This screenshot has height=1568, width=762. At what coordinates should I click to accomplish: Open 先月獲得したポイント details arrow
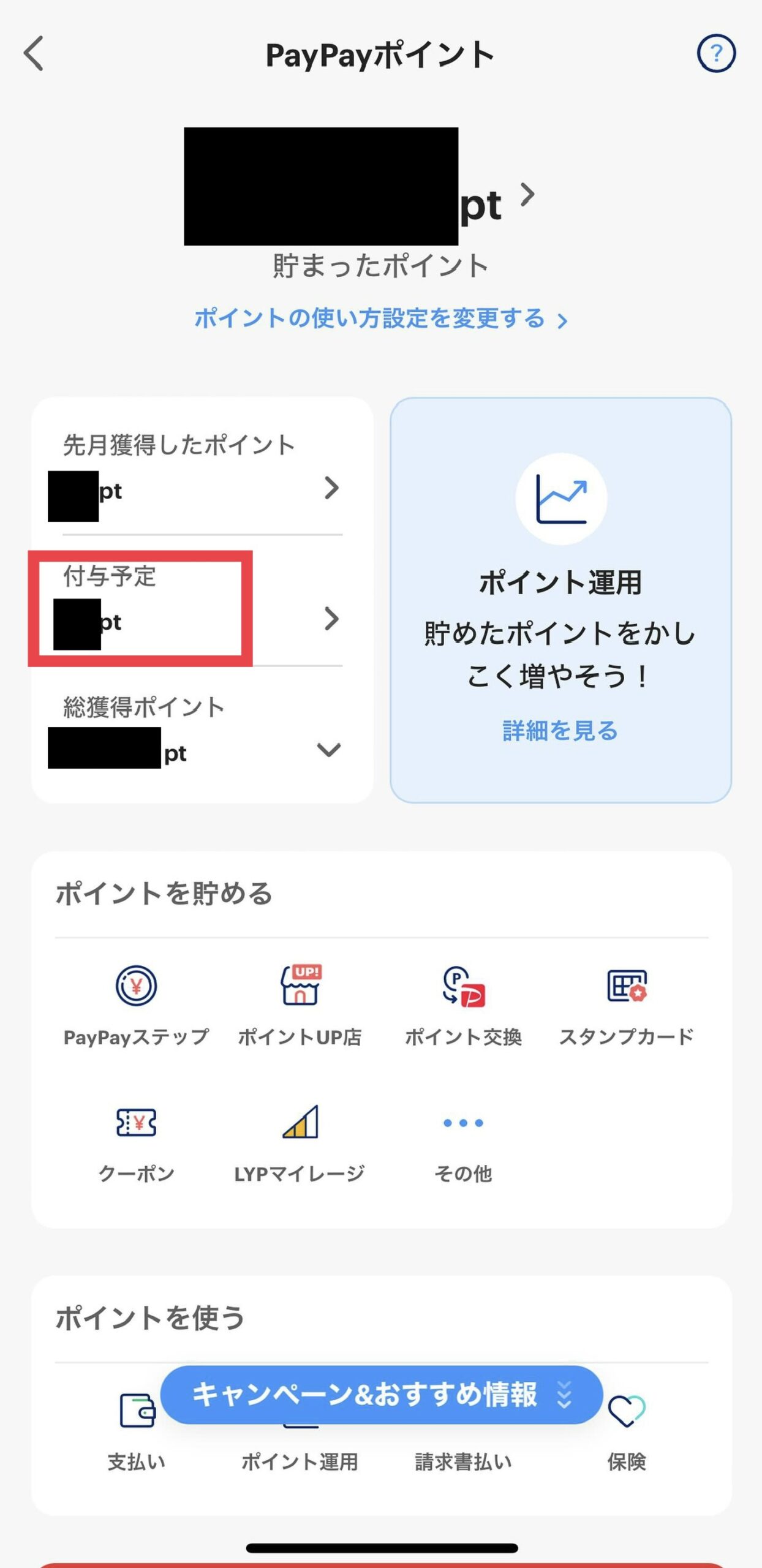[x=331, y=489]
